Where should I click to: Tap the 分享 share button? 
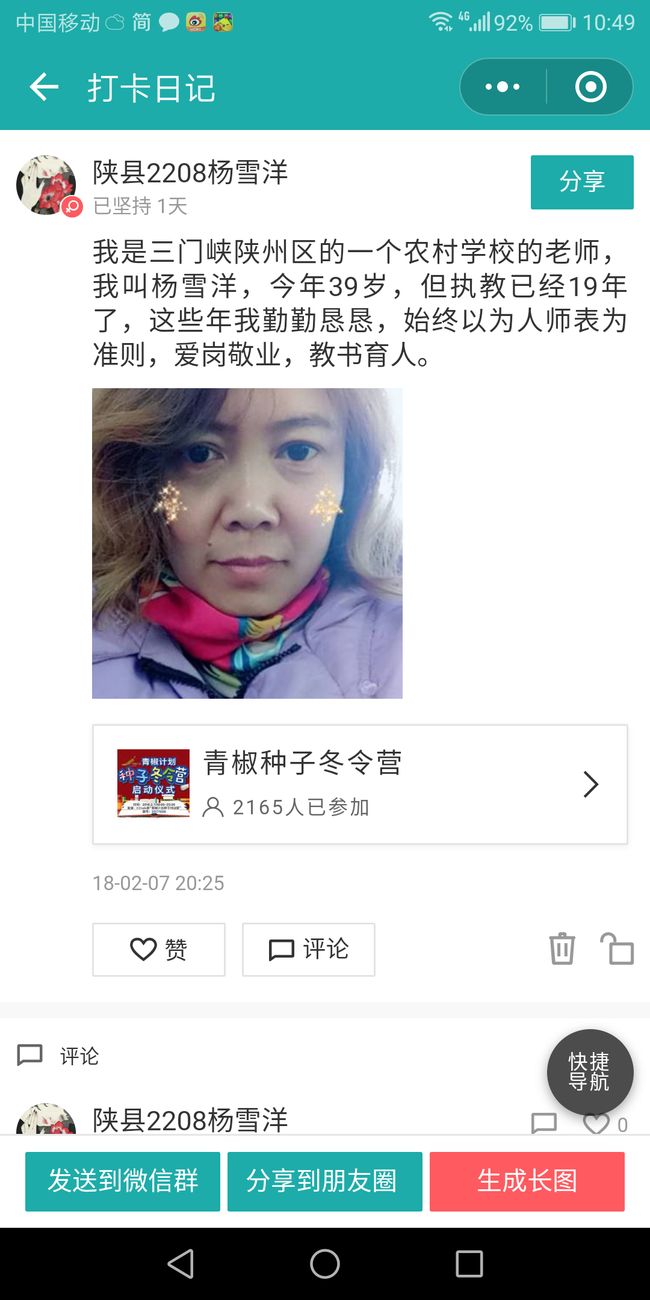point(582,182)
